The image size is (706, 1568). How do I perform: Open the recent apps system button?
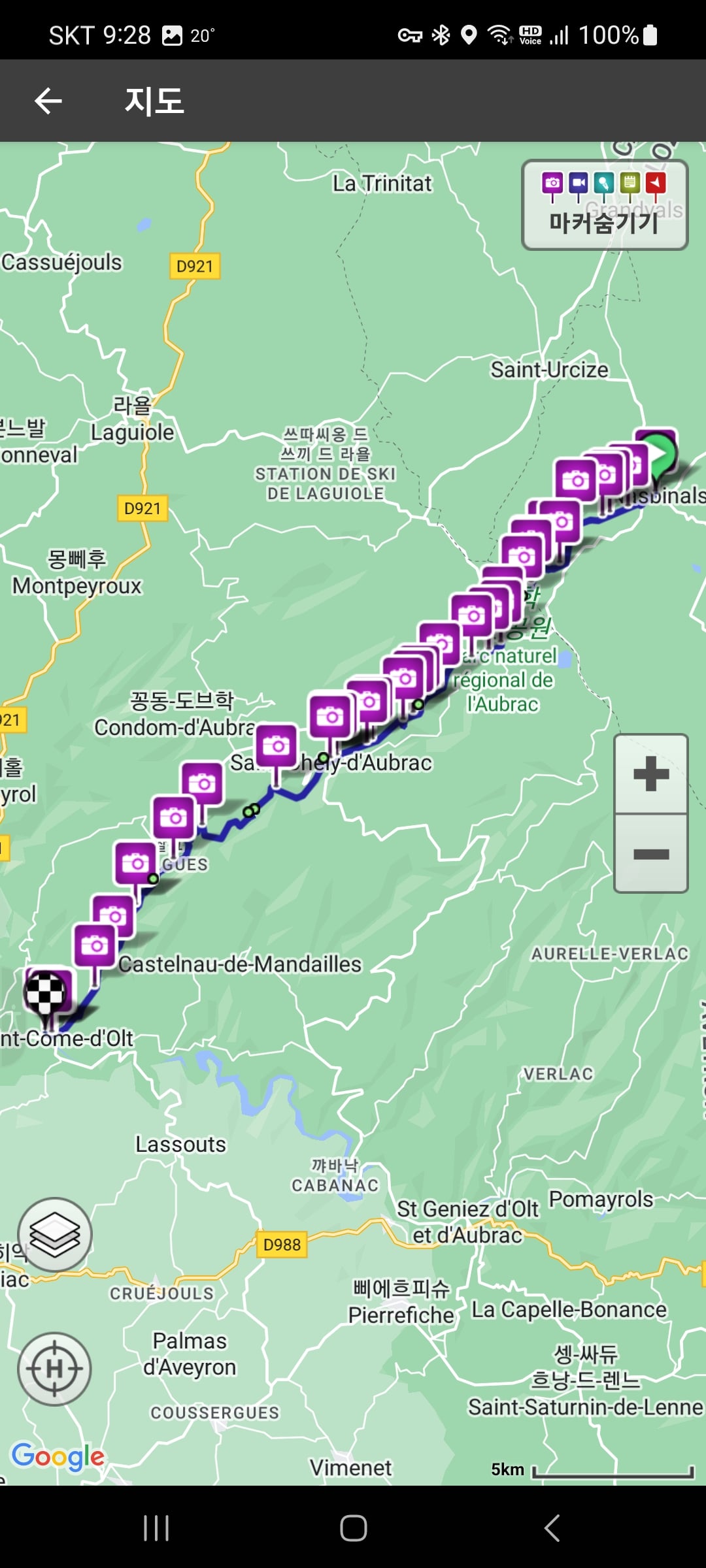[x=156, y=1527]
